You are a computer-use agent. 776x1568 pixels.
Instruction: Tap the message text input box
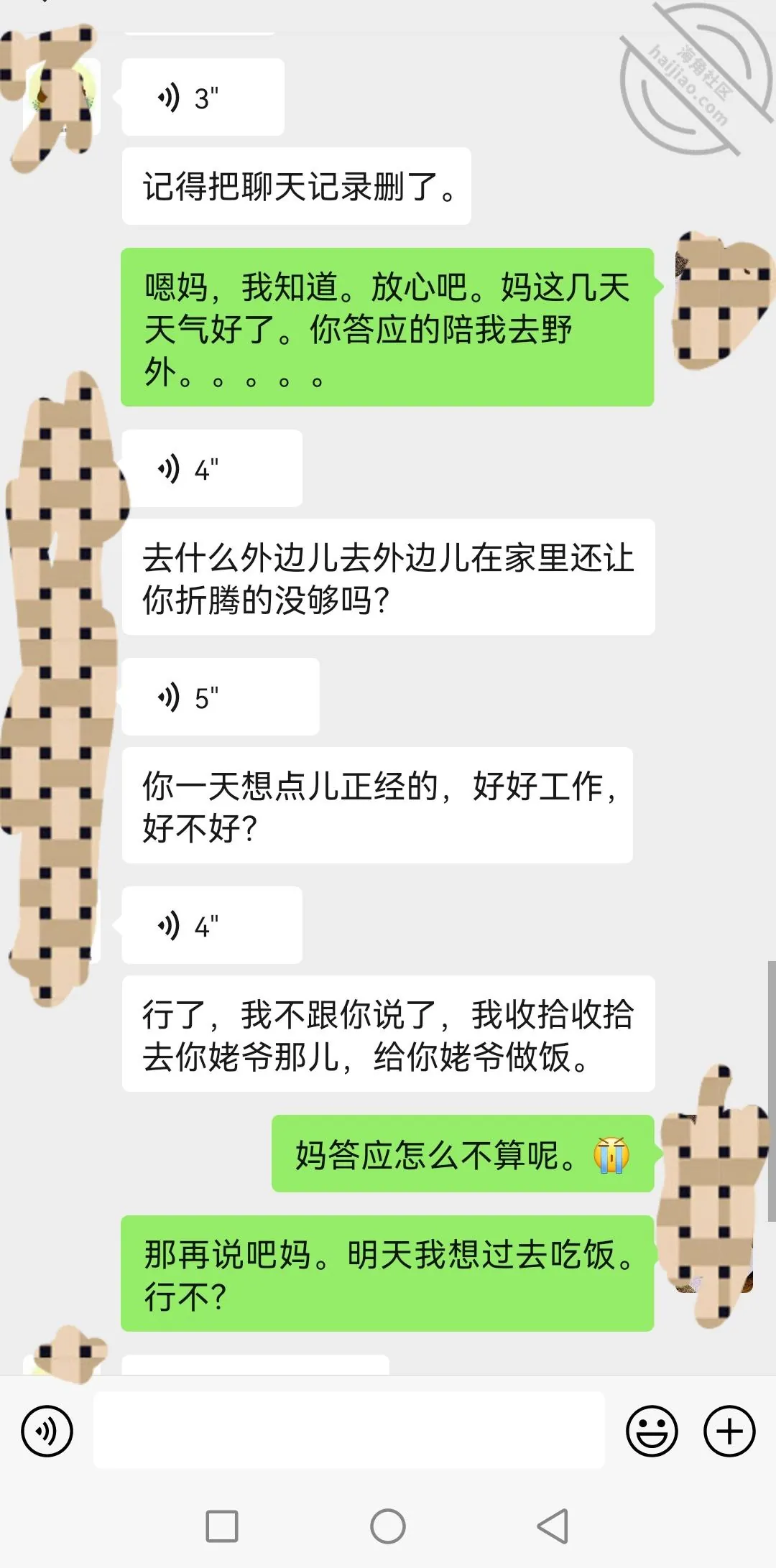[349, 1430]
